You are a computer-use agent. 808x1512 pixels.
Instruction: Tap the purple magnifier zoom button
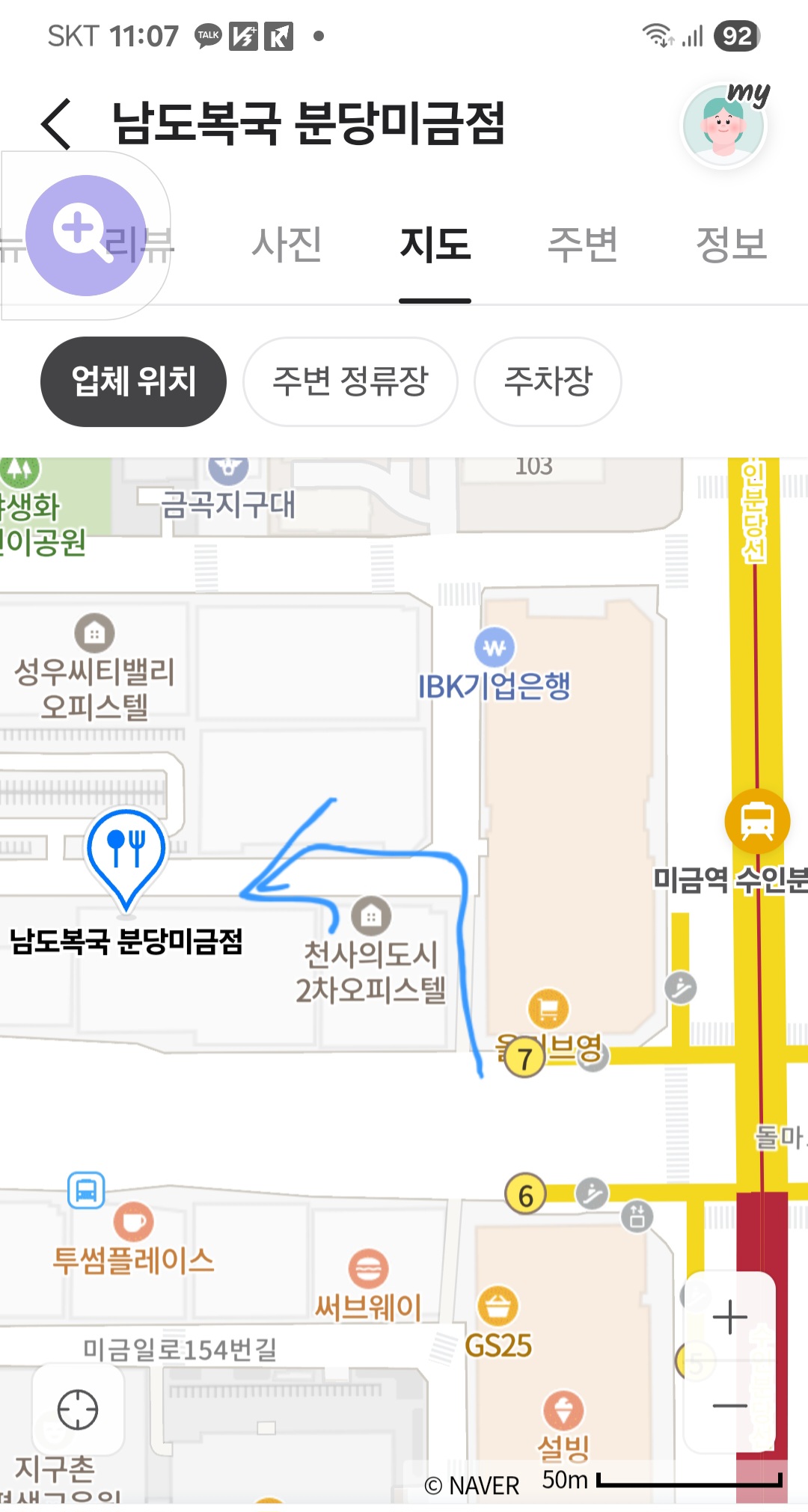pyautogui.click(x=86, y=235)
